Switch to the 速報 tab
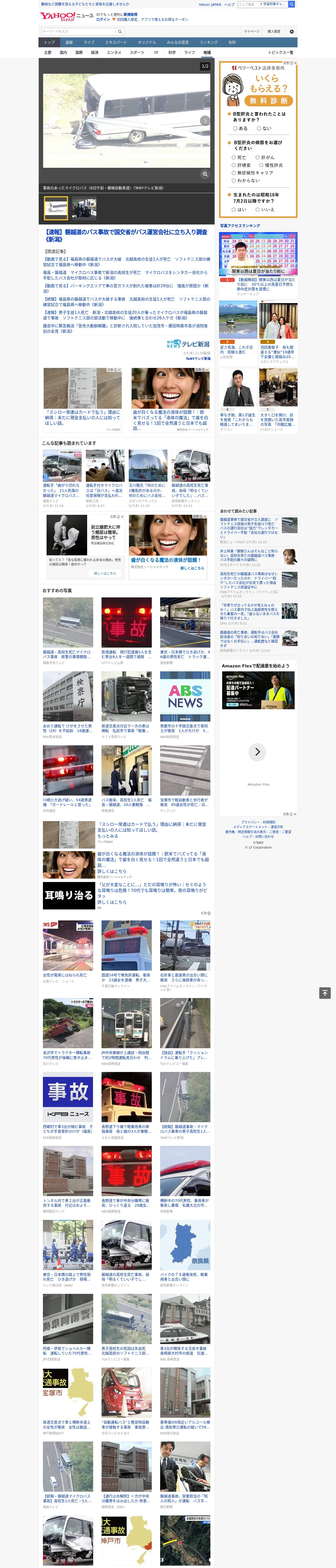 [69, 43]
